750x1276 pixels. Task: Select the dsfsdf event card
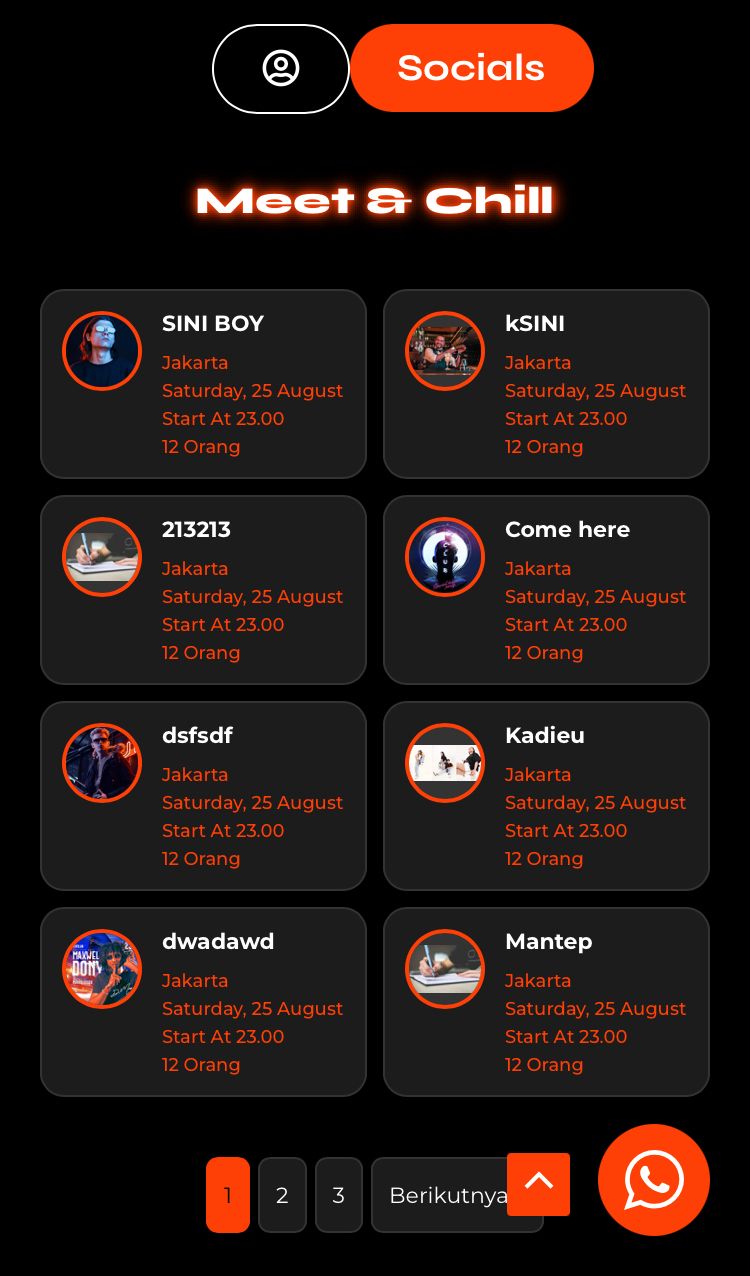[x=203, y=796]
